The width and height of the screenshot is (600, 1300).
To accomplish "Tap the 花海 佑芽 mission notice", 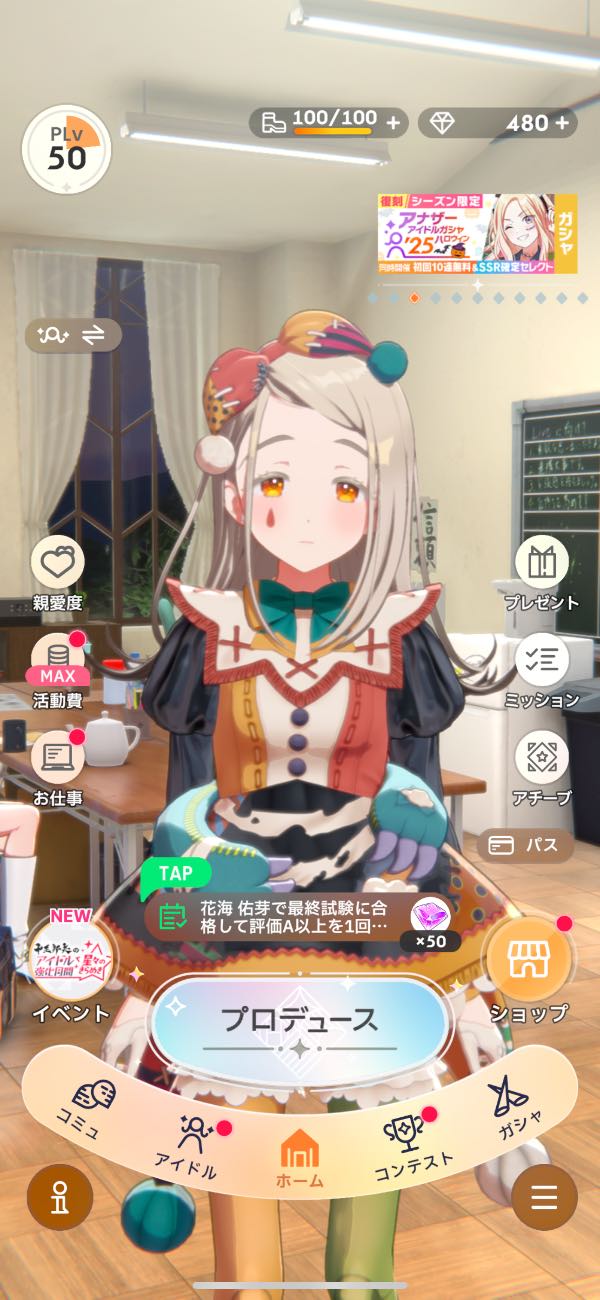I will coord(290,915).
